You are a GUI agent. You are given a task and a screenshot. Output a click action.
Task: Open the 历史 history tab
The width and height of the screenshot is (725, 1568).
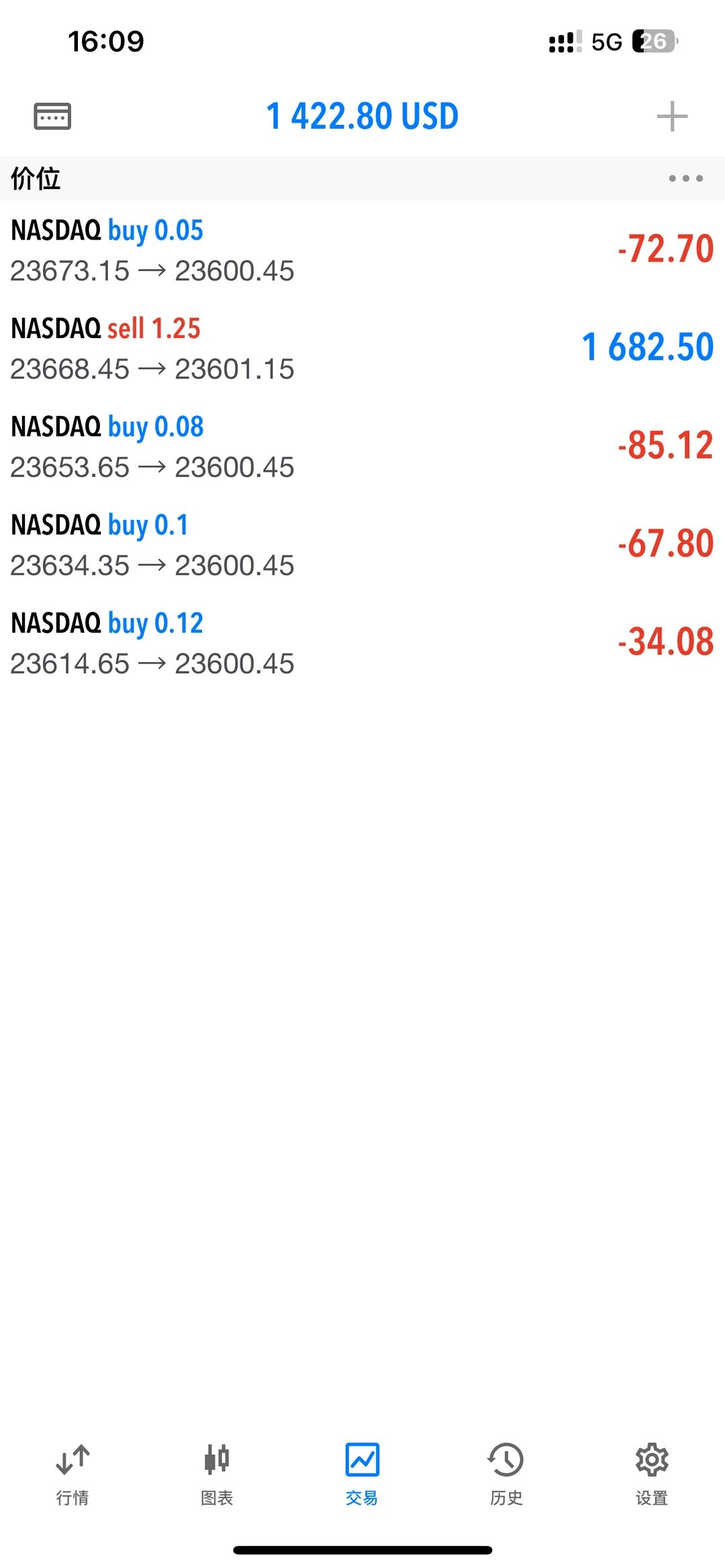click(506, 1473)
